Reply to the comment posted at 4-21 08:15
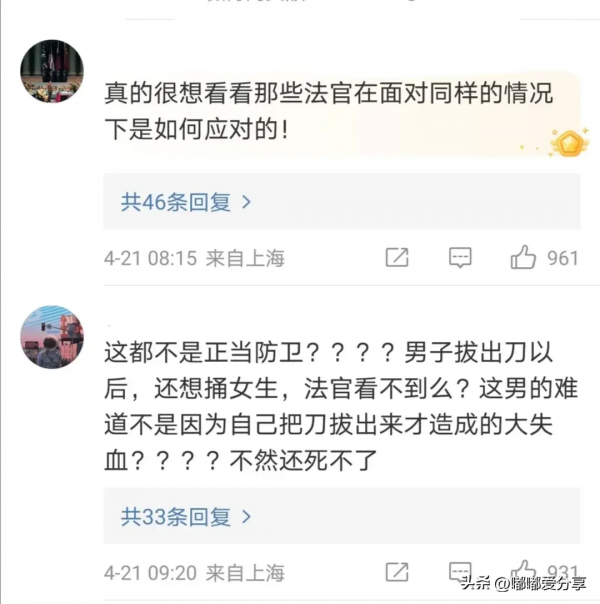 click(460, 258)
